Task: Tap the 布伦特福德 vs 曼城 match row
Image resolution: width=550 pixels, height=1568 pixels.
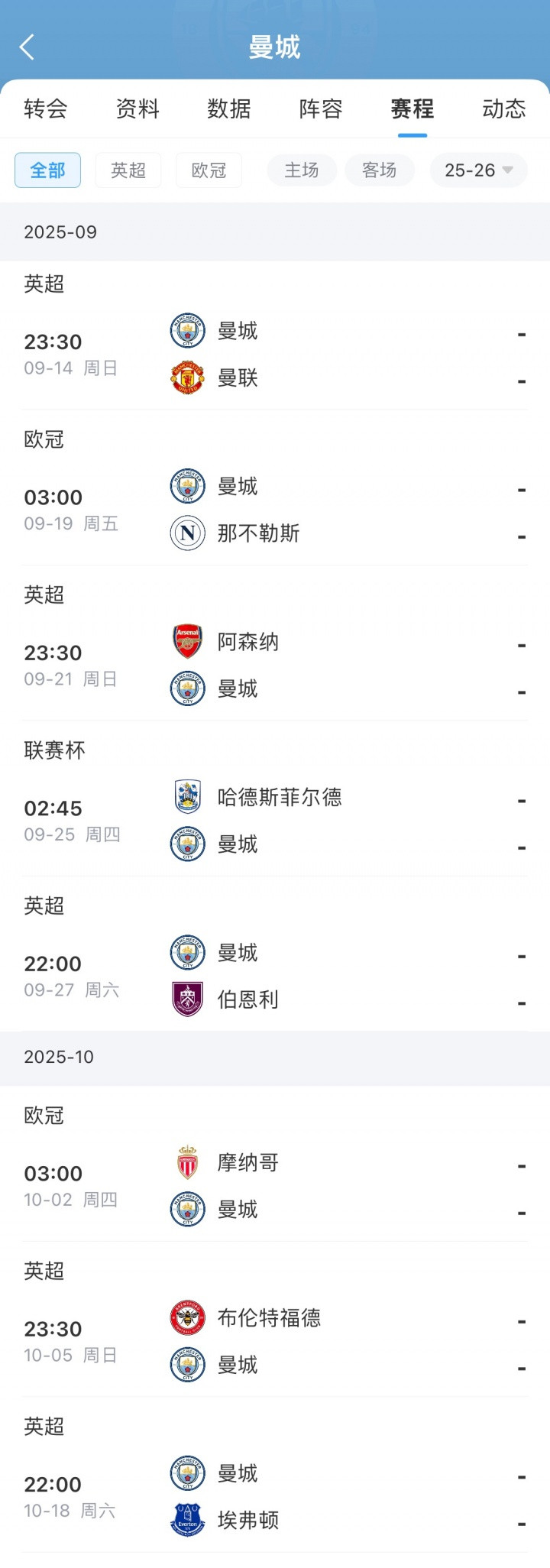Action: click(x=275, y=1342)
